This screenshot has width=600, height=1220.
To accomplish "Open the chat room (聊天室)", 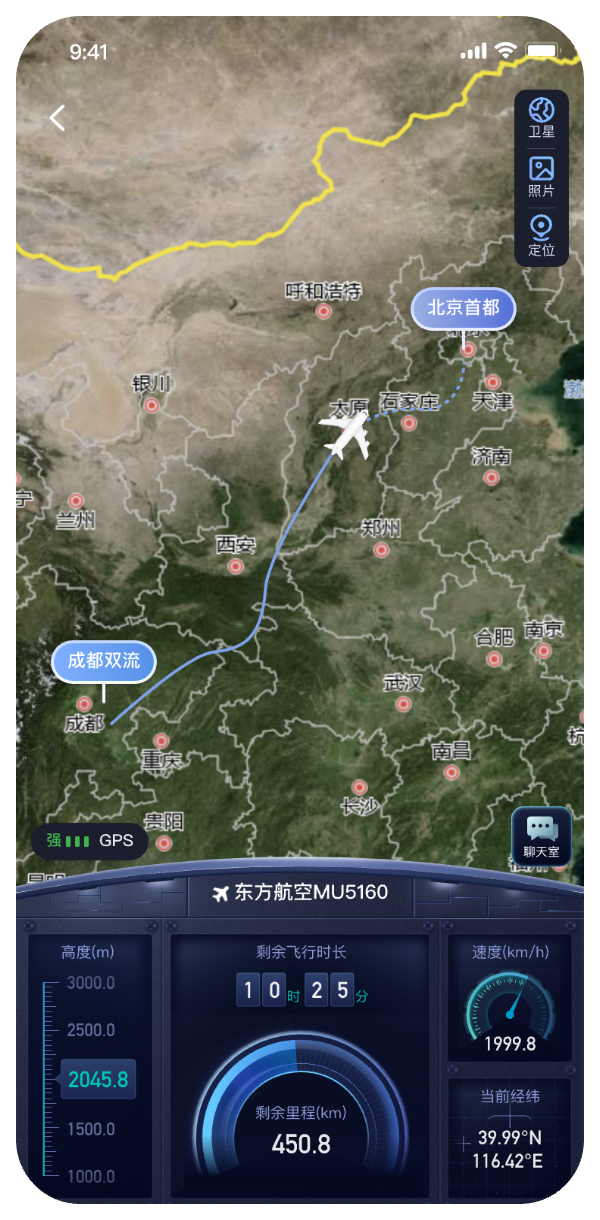I will point(541,836).
